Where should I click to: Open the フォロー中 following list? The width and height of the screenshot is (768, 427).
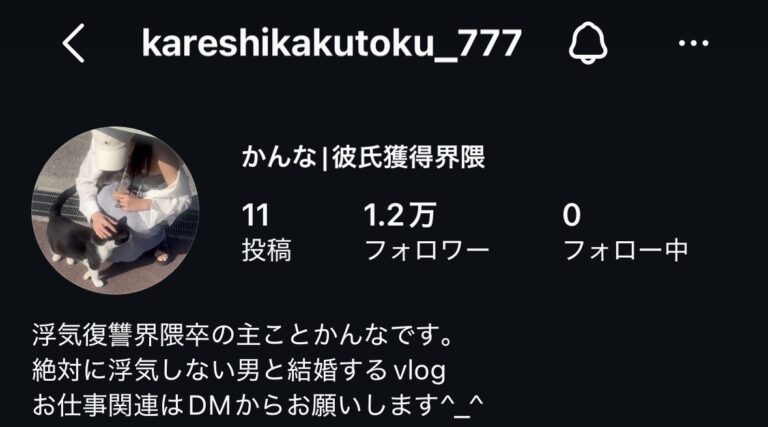click(x=625, y=232)
